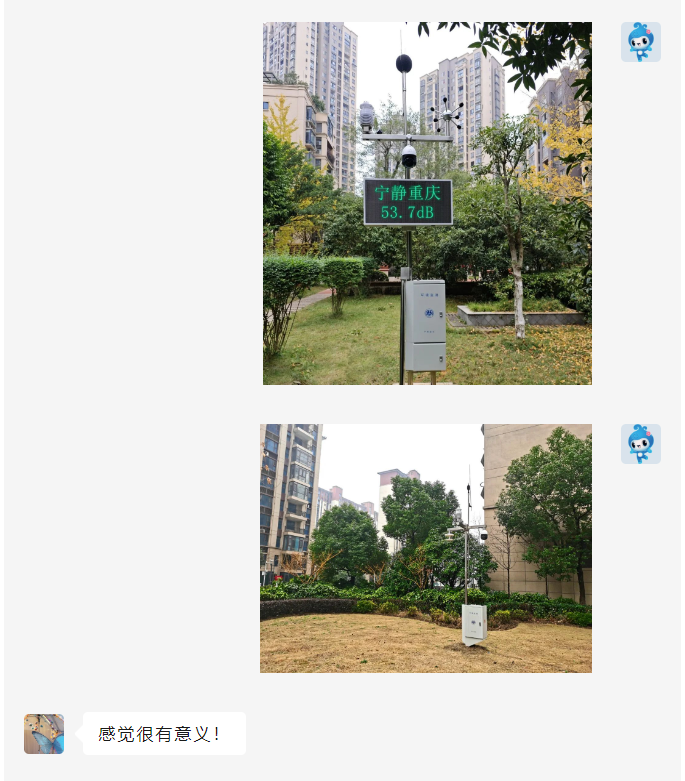Open the photo of the monitor on the lawn
This screenshot has width=685, height=781.
(x=425, y=548)
